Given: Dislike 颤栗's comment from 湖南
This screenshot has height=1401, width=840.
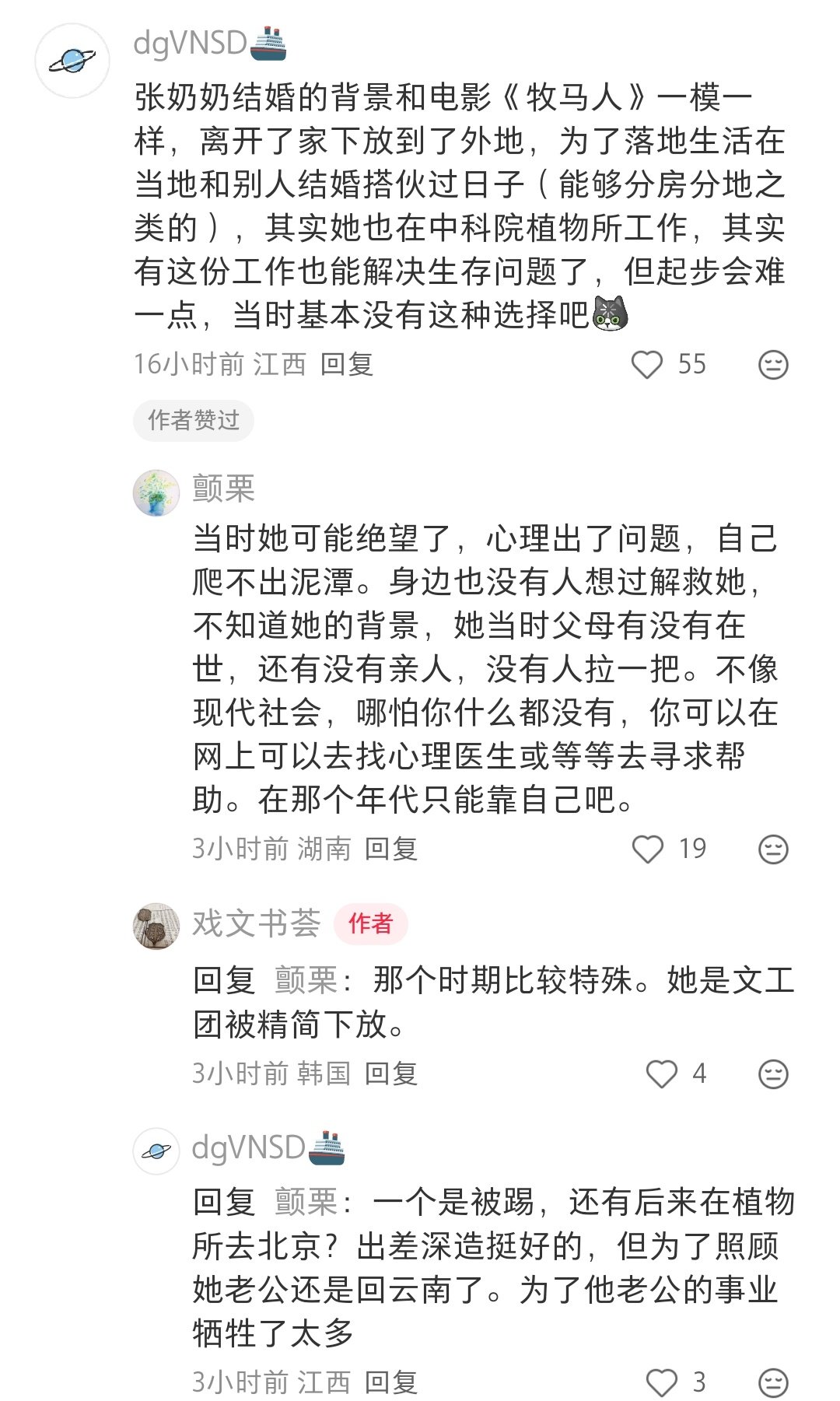Looking at the screenshot, I should [x=773, y=849].
